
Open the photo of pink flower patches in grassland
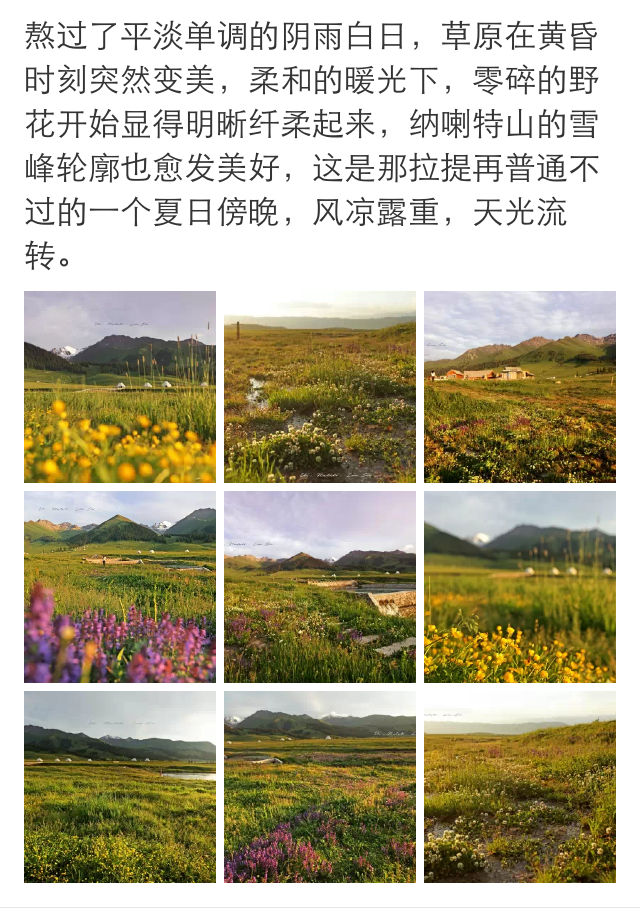click(x=320, y=787)
